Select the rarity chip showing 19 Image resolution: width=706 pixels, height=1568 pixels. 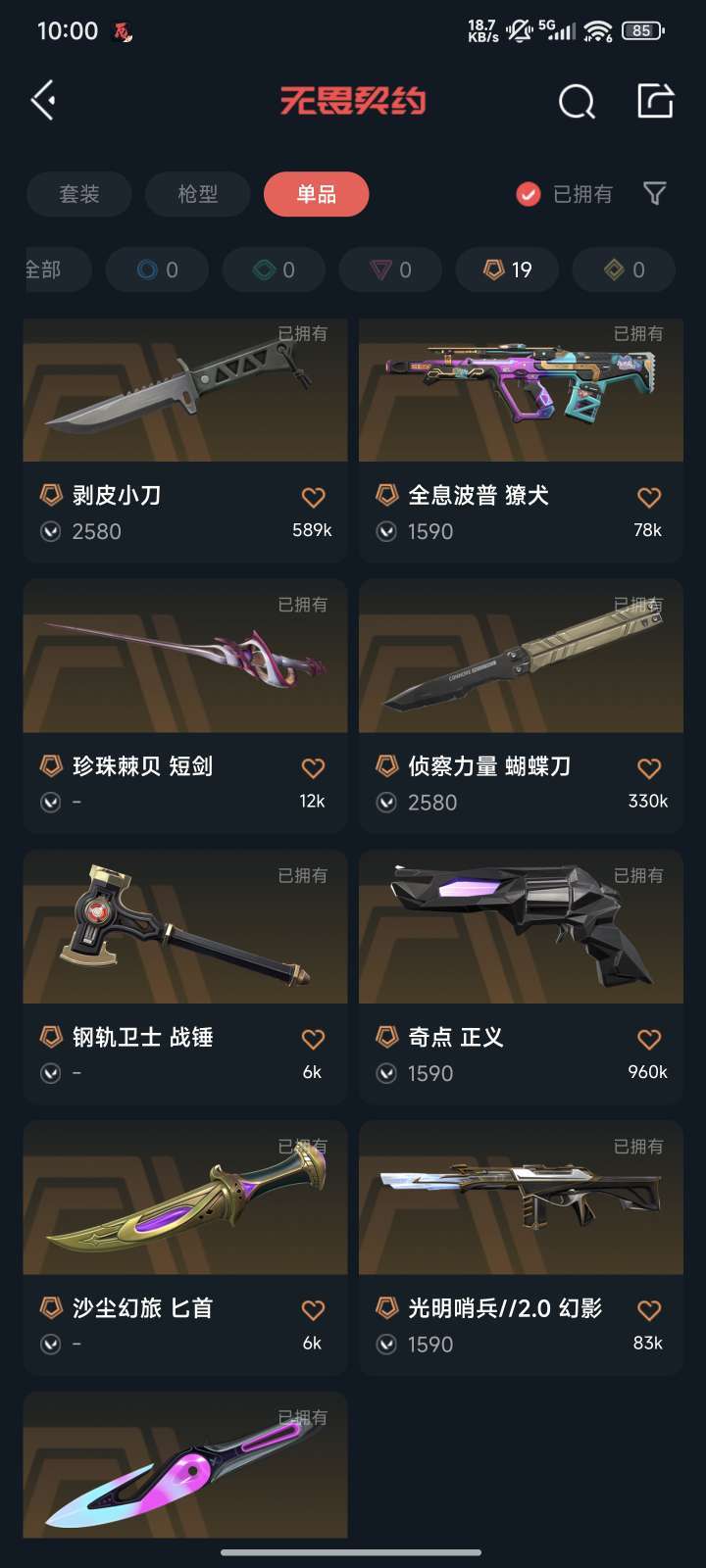tap(508, 269)
